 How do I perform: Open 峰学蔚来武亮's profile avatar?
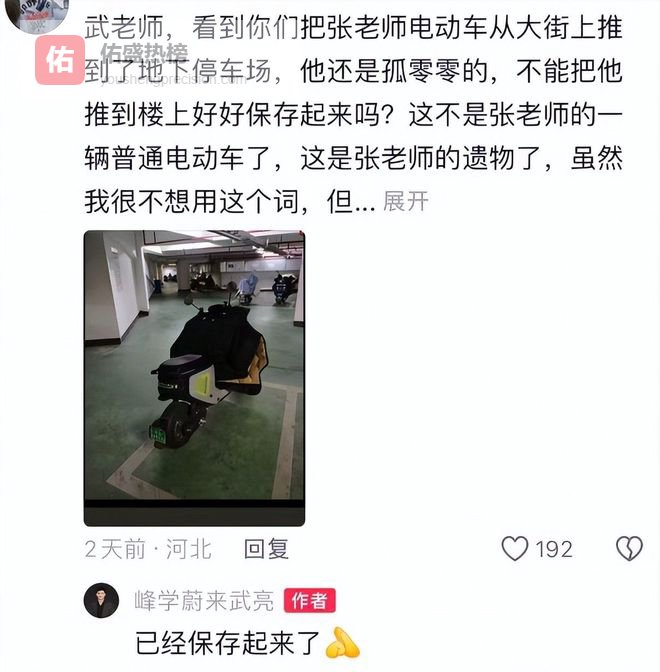tap(101, 600)
